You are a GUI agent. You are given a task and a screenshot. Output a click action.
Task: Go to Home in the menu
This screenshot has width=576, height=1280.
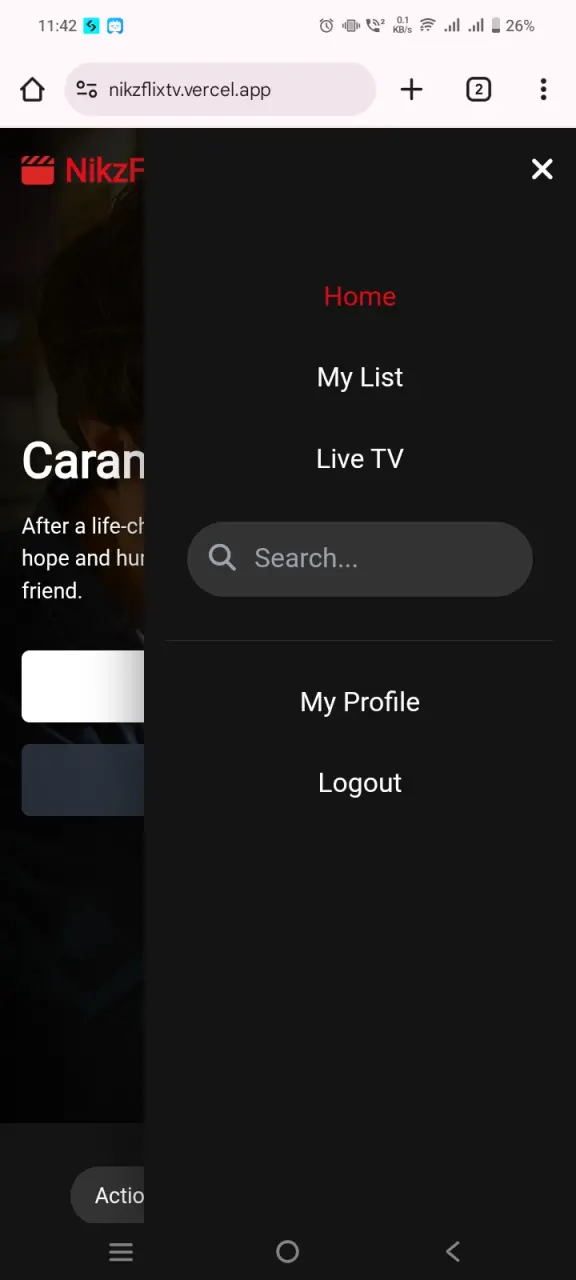click(x=360, y=296)
